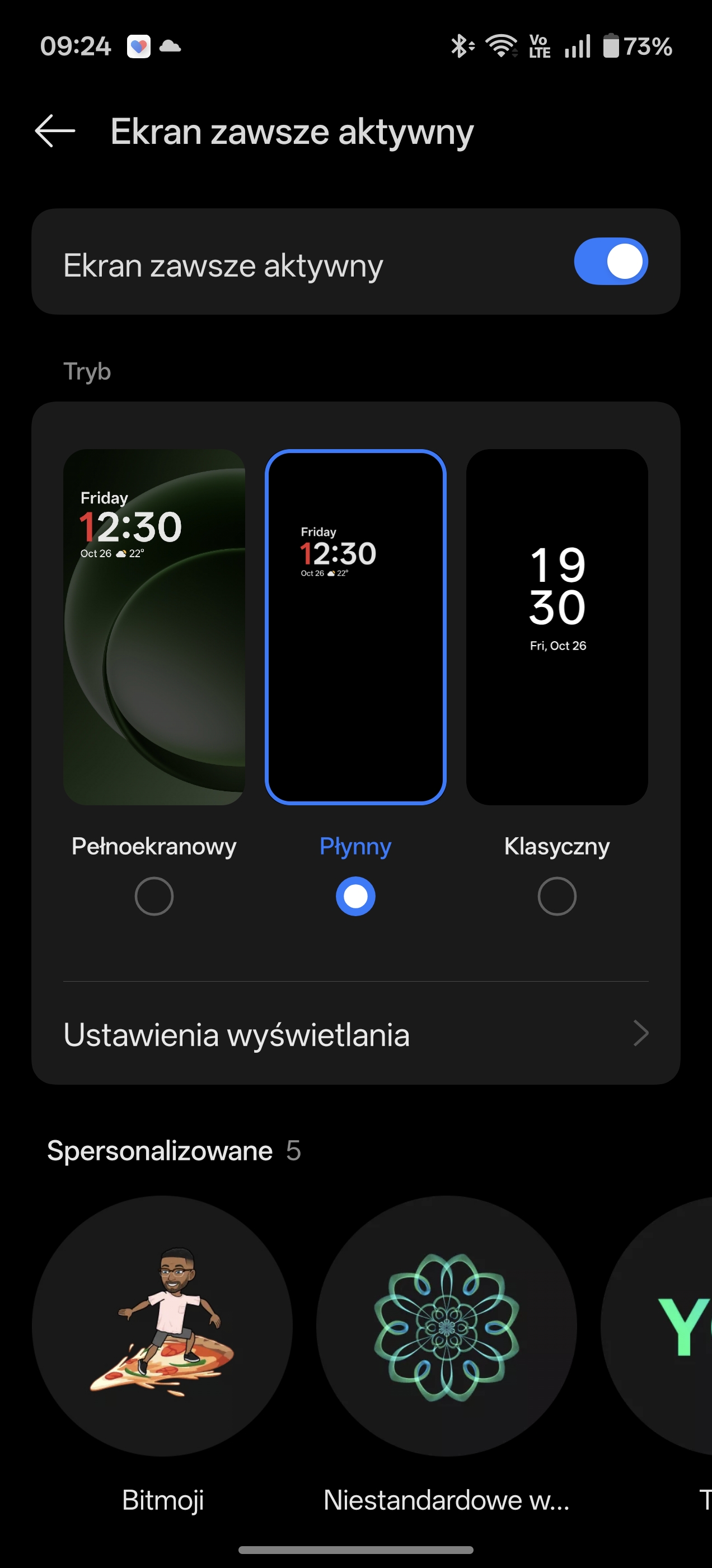The width and height of the screenshot is (712, 1568).
Task: Tap the Klasyczny mode preview
Action: [x=557, y=627]
